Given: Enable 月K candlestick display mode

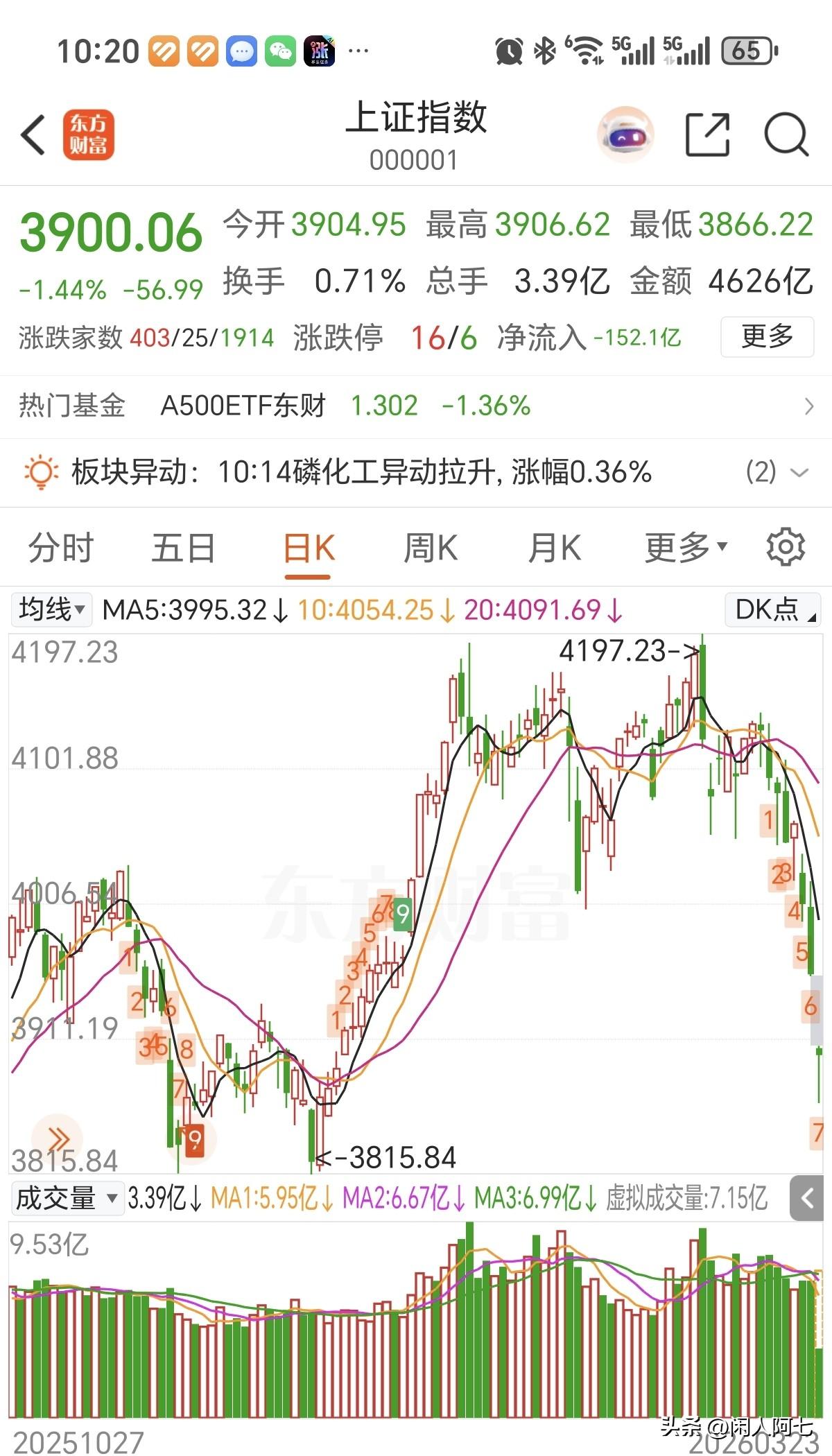Looking at the screenshot, I should click(x=553, y=548).
